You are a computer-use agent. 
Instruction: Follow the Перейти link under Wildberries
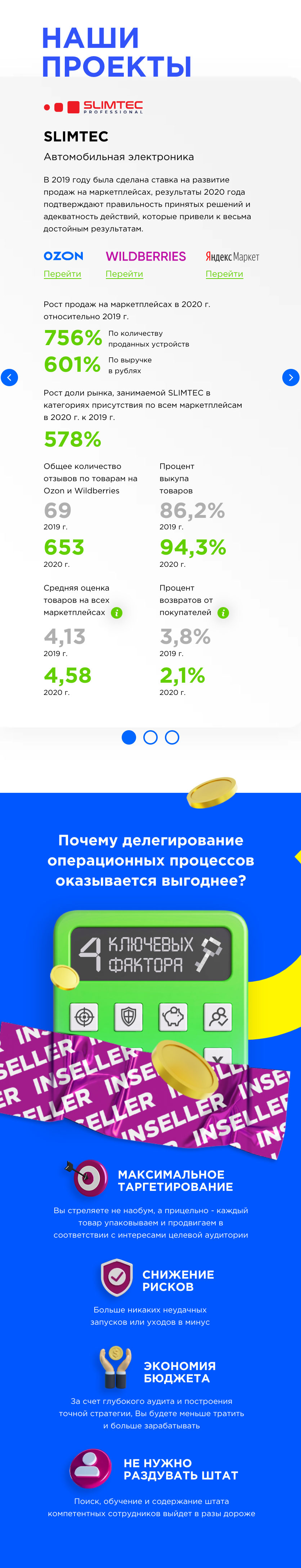(x=124, y=274)
